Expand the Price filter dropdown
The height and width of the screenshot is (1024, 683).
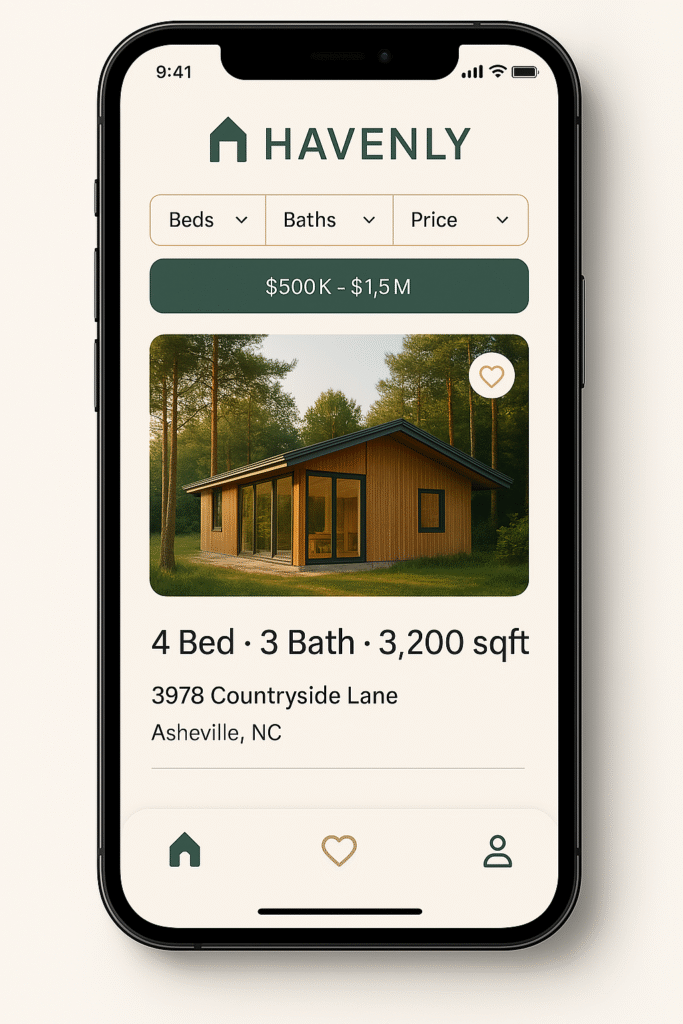click(x=460, y=220)
